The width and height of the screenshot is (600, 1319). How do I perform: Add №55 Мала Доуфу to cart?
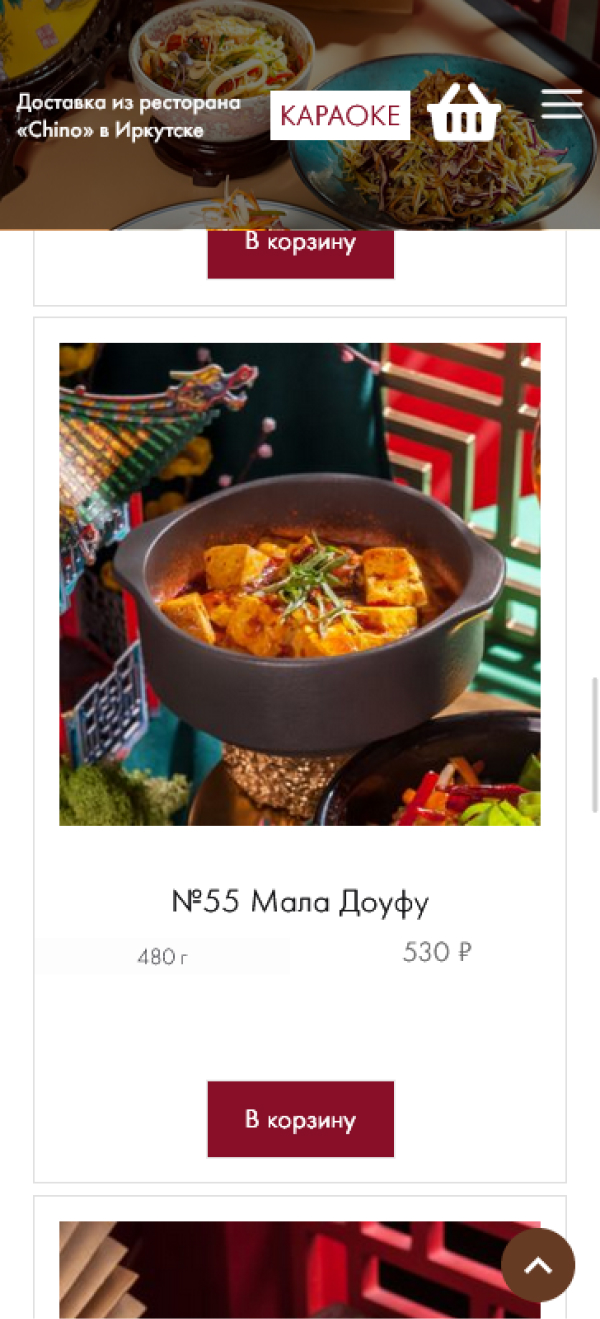[300, 1119]
